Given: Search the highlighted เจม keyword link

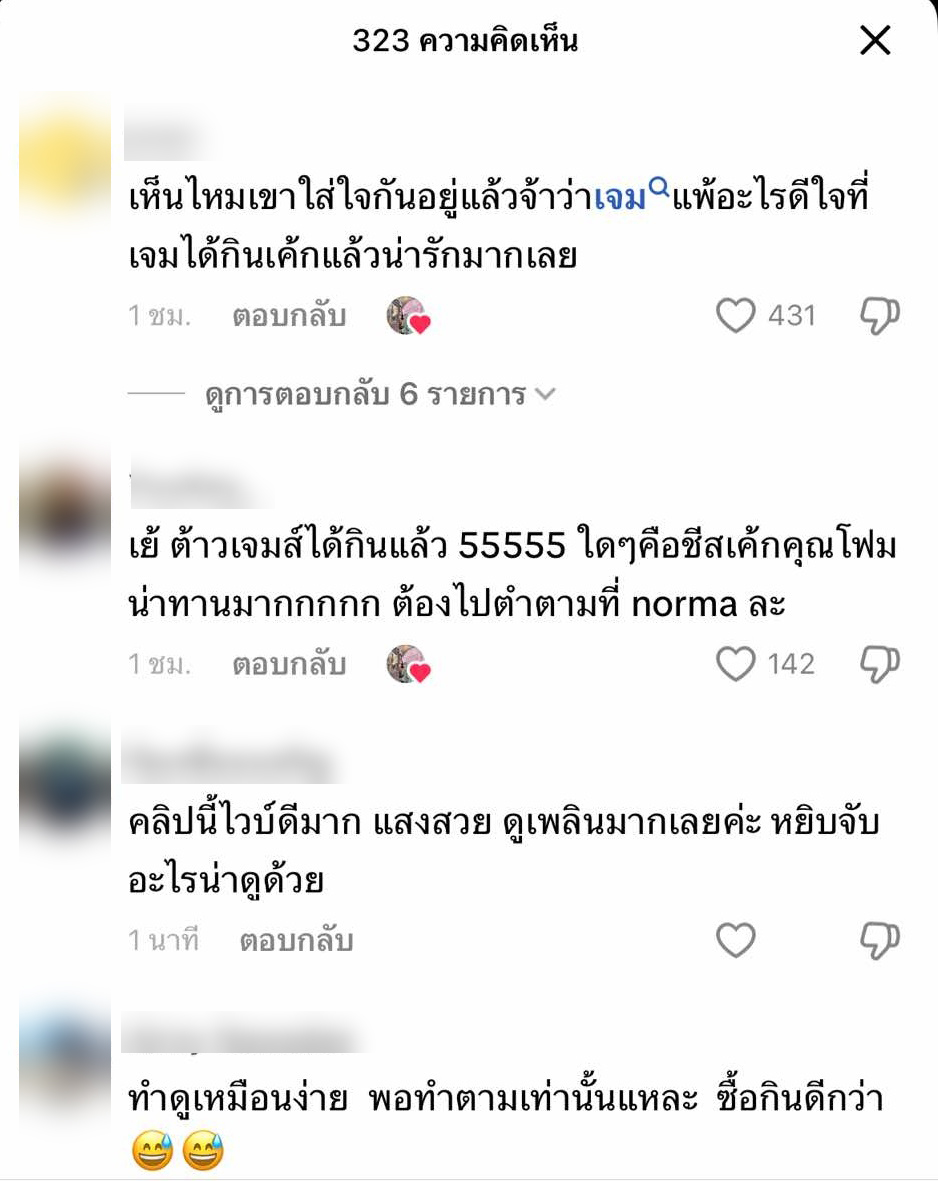Looking at the screenshot, I should (x=632, y=197).
